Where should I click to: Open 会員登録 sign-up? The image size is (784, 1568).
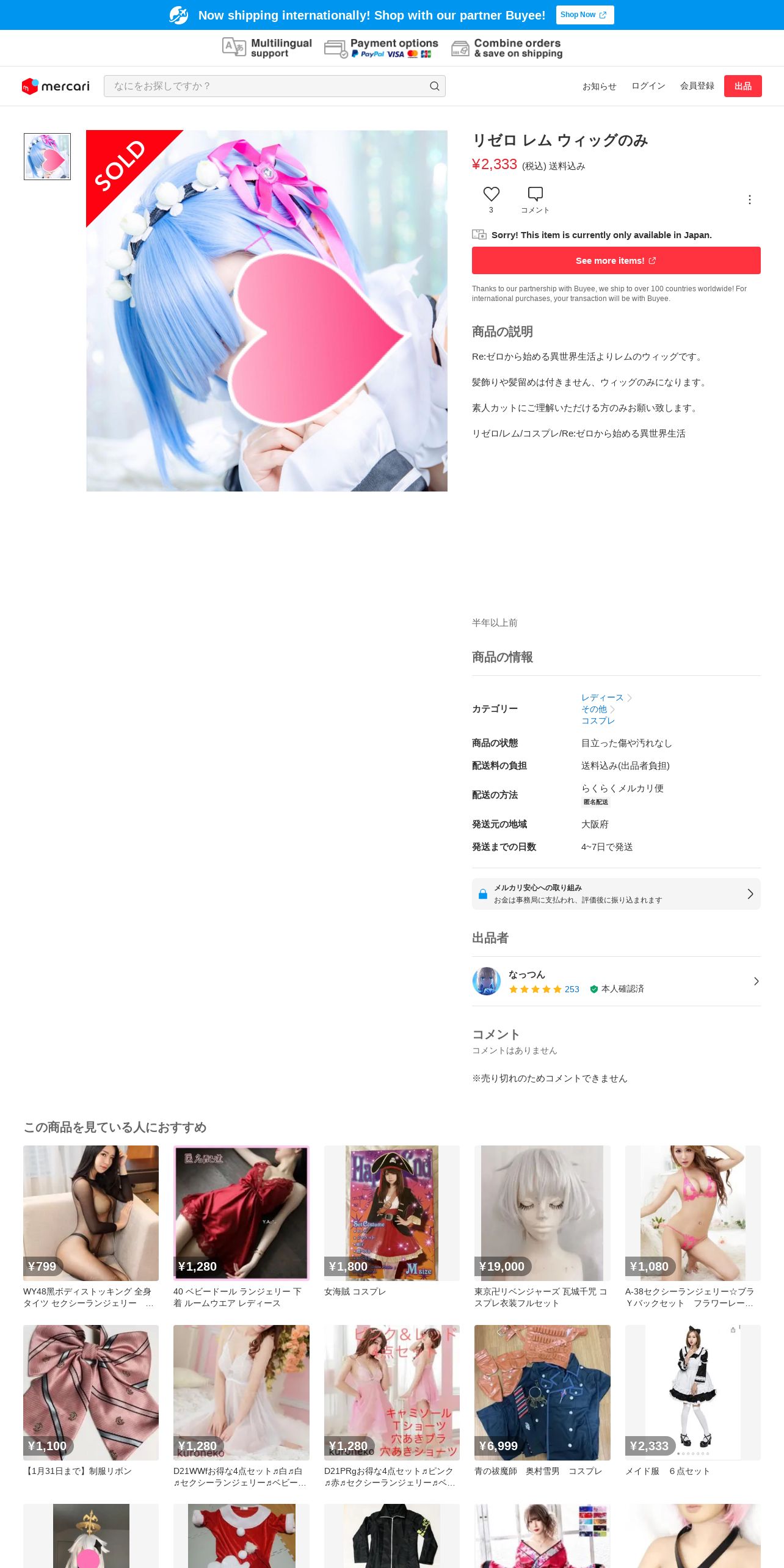pos(697,86)
